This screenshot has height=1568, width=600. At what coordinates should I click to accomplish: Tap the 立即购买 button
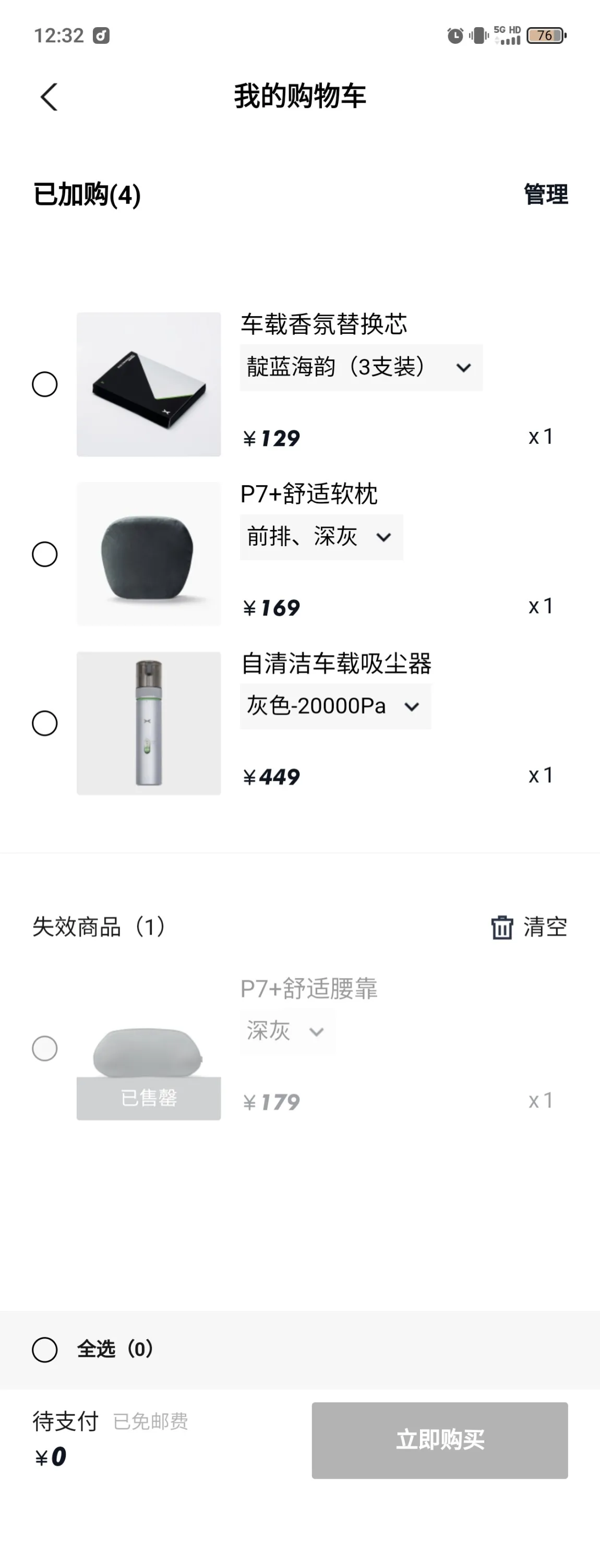point(439,1440)
